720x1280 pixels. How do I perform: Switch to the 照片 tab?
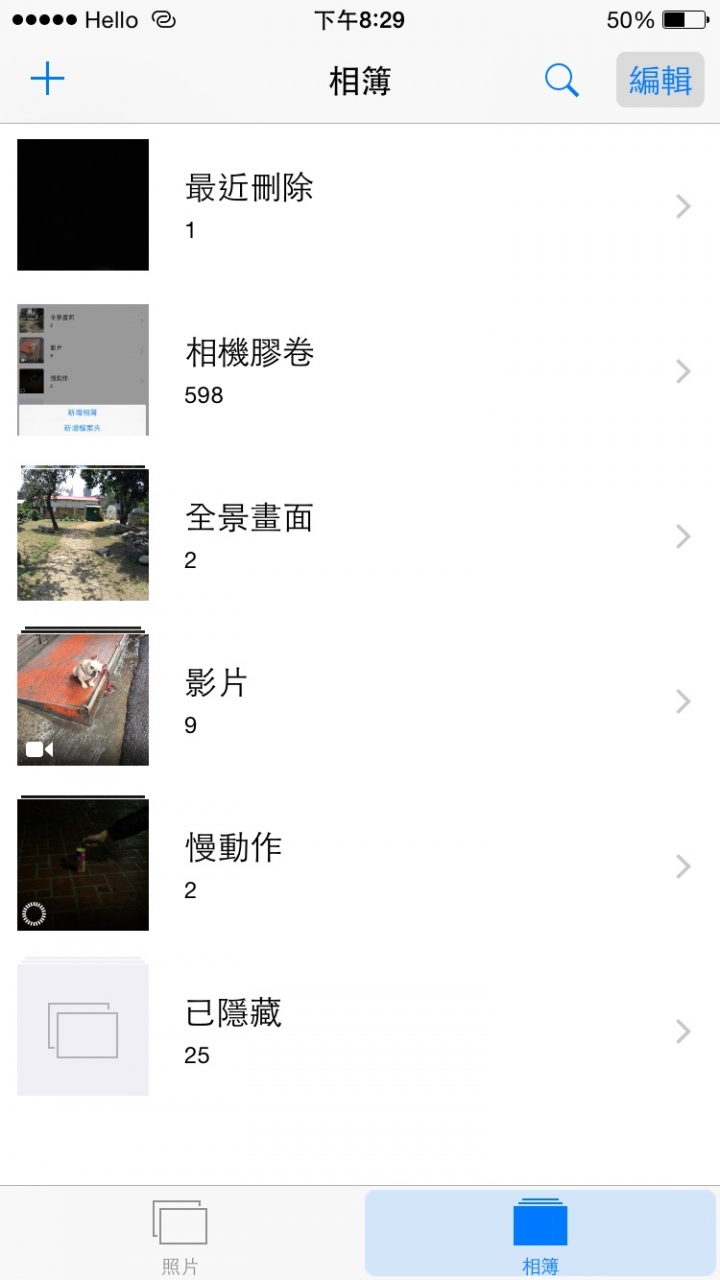(x=180, y=1234)
